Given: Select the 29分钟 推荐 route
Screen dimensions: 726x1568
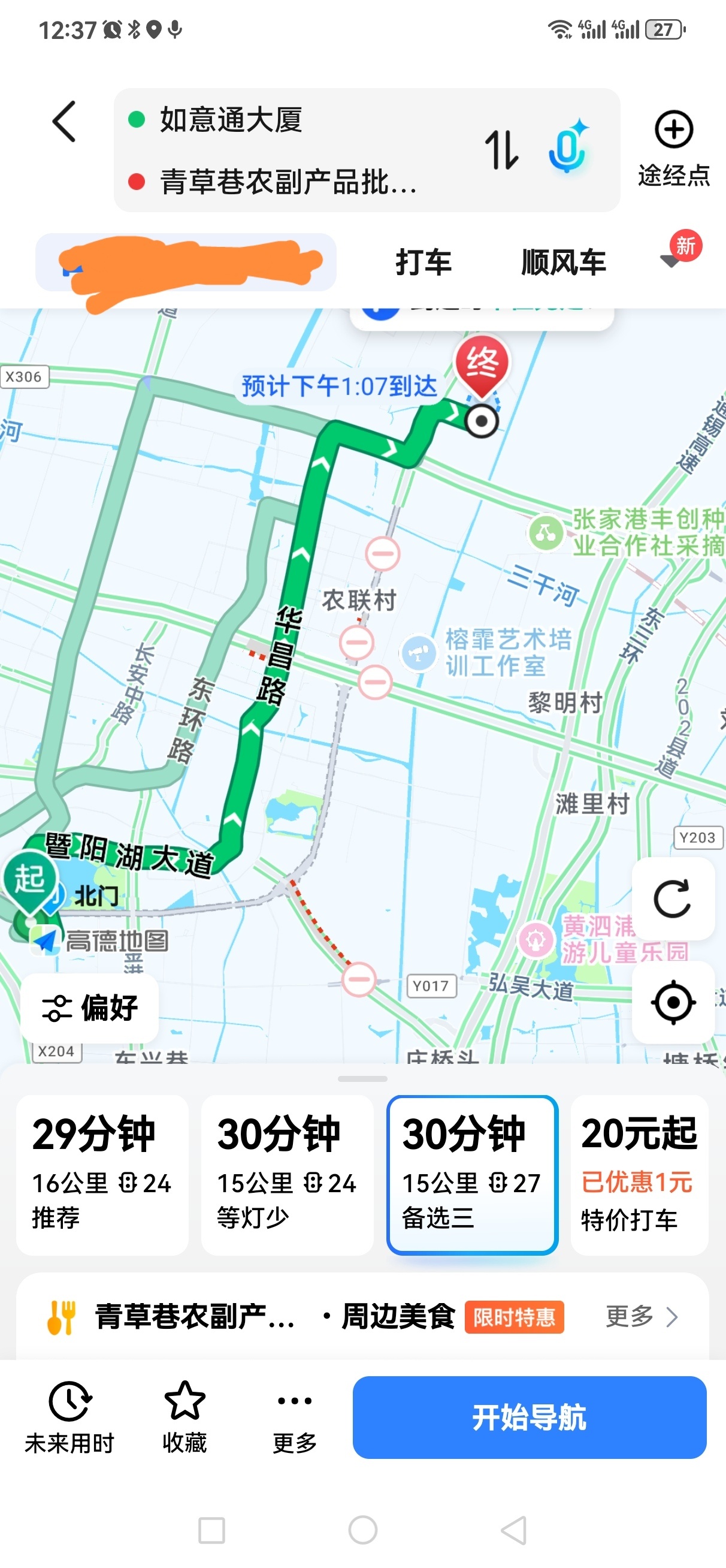Looking at the screenshot, I should pos(102,1174).
